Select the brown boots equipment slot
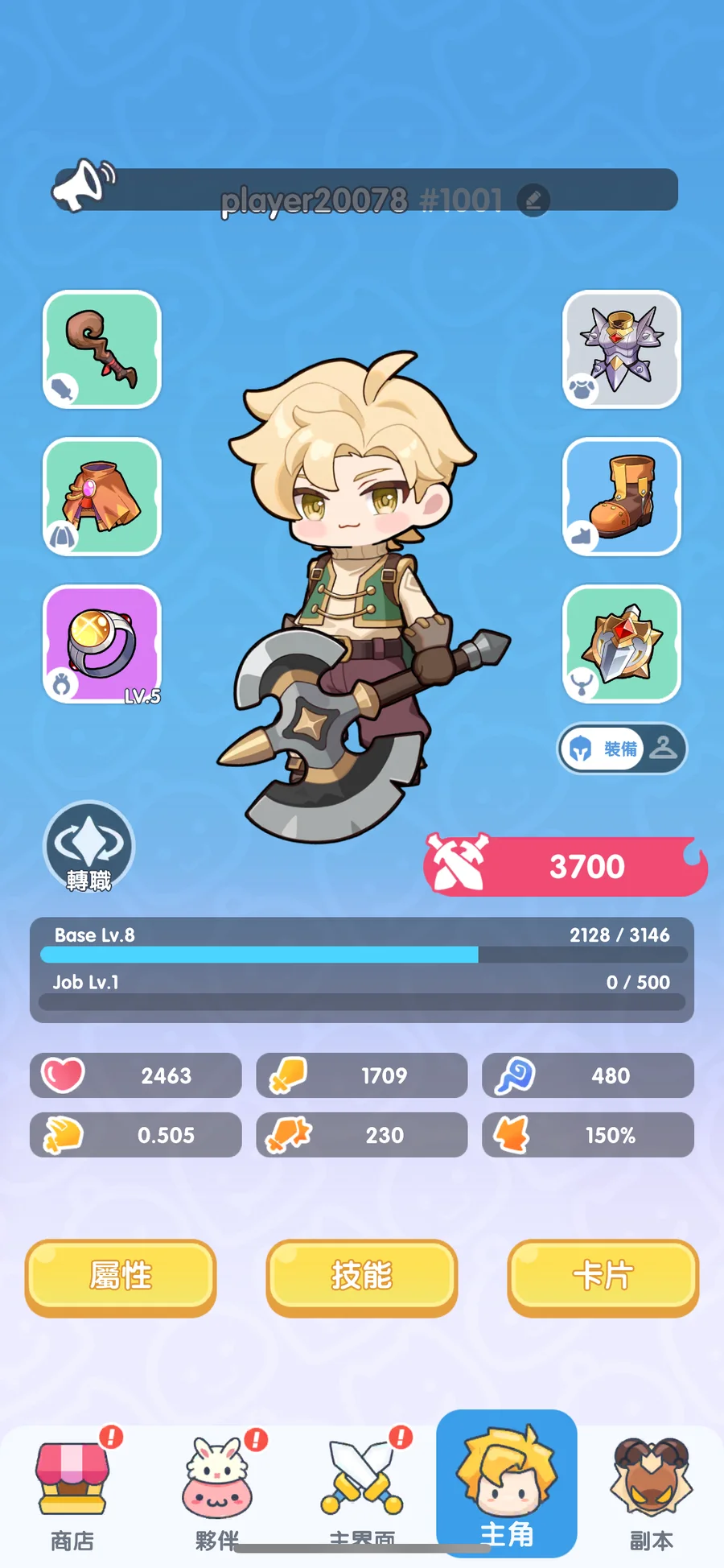This screenshot has height=1568, width=724. coord(622,497)
